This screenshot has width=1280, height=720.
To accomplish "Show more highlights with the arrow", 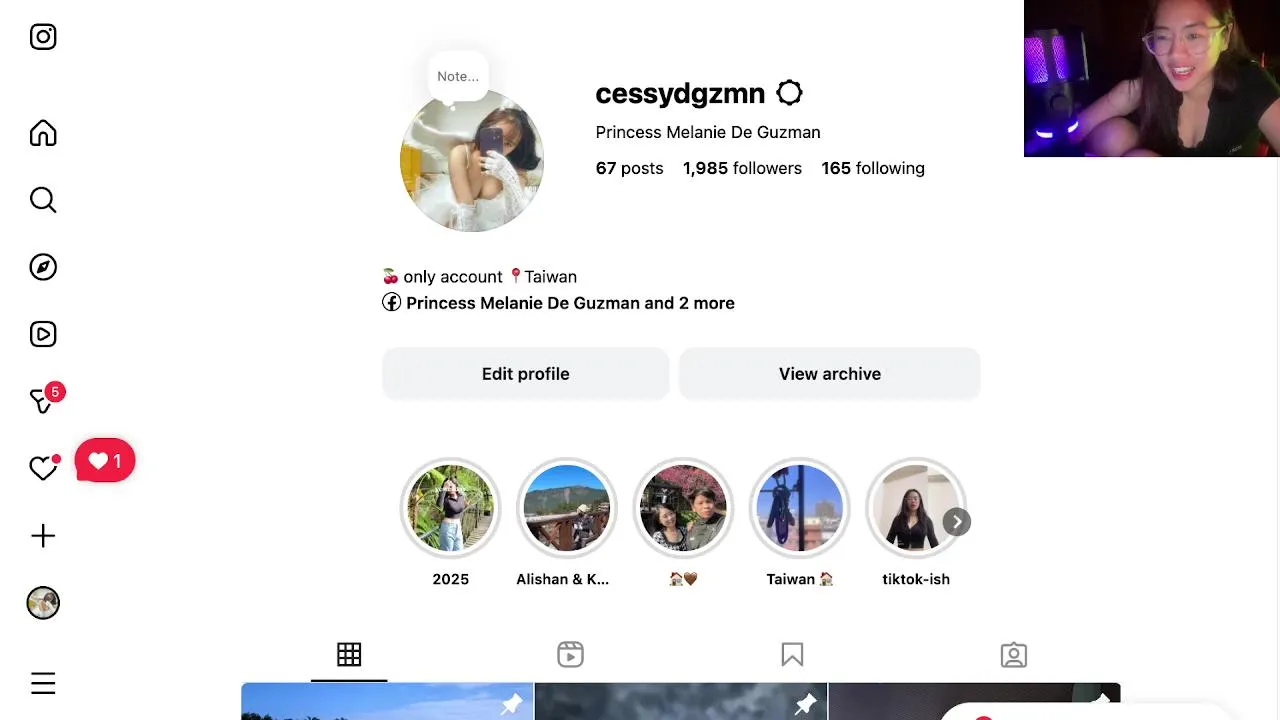I will pyautogui.click(x=957, y=522).
